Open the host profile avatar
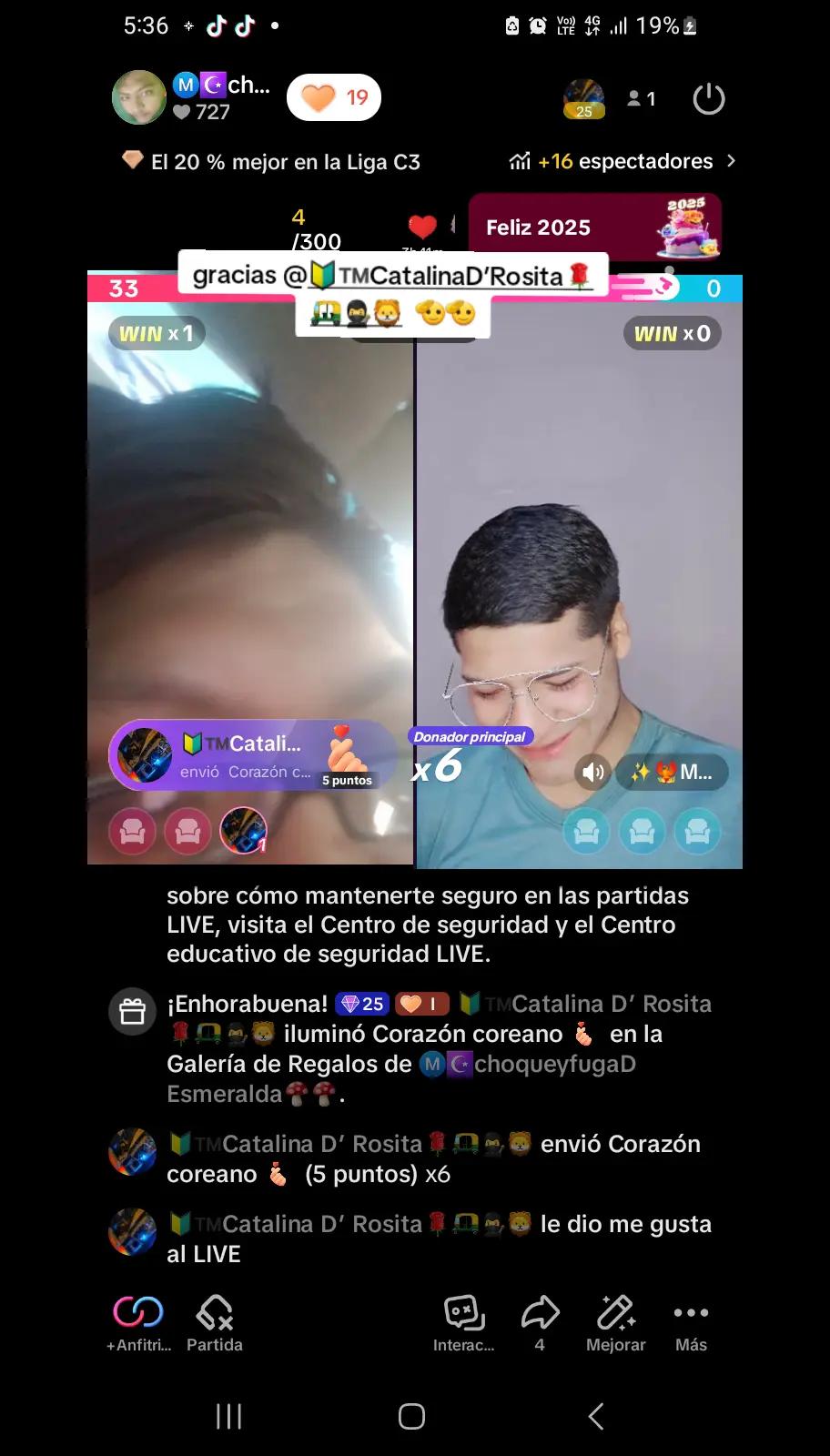The width and height of the screenshot is (830, 1456). (138, 97)
